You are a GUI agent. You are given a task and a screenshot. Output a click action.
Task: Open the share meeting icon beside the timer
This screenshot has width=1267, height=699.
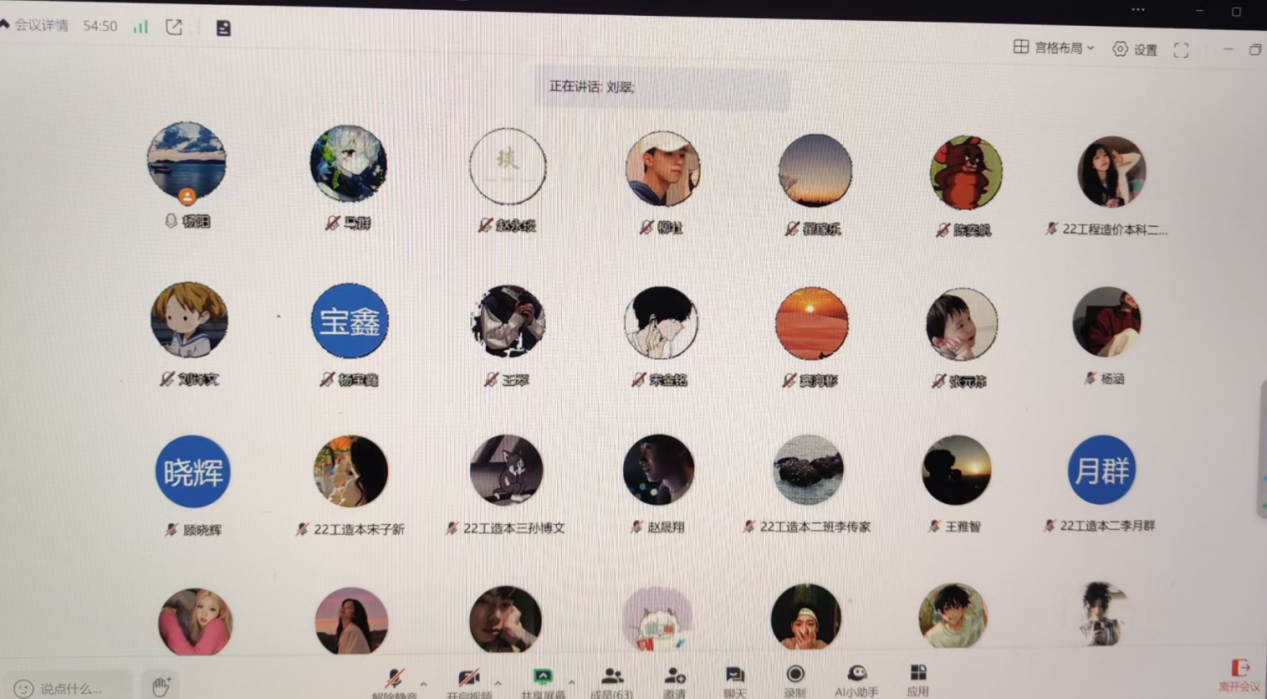point(174,27)
